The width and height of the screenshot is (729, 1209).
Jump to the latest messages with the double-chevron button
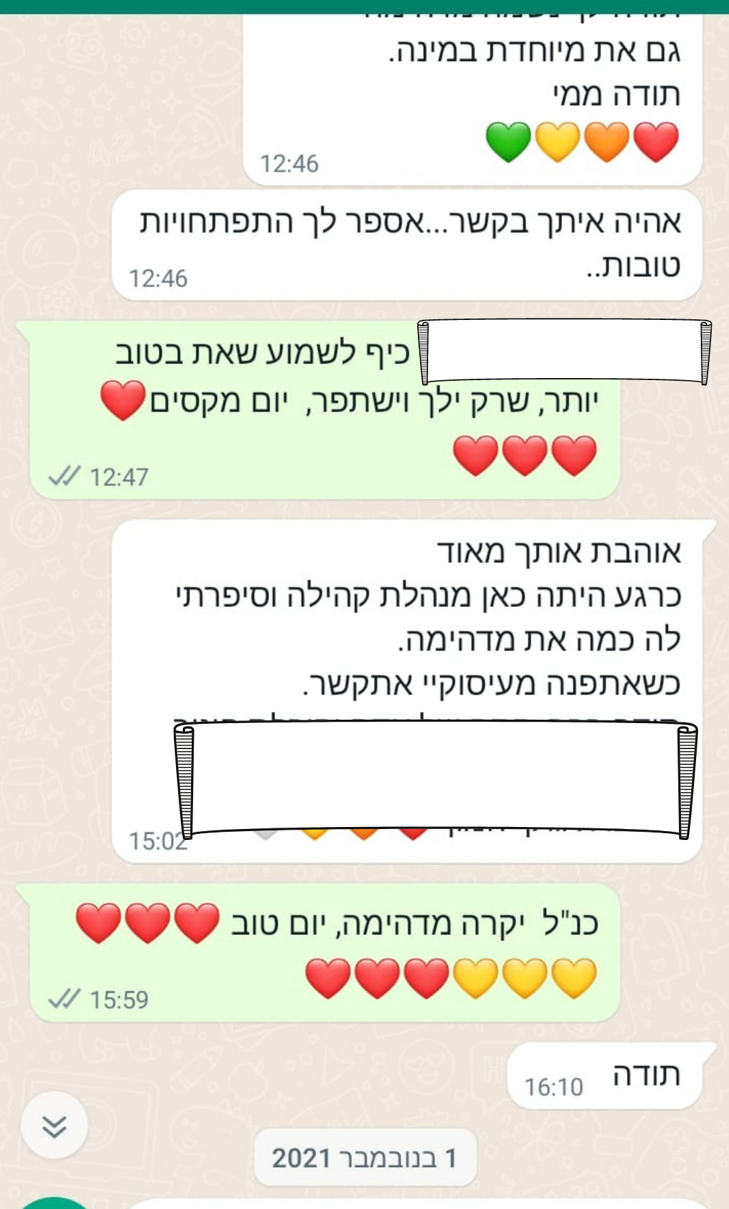[x=54, y=1126]
